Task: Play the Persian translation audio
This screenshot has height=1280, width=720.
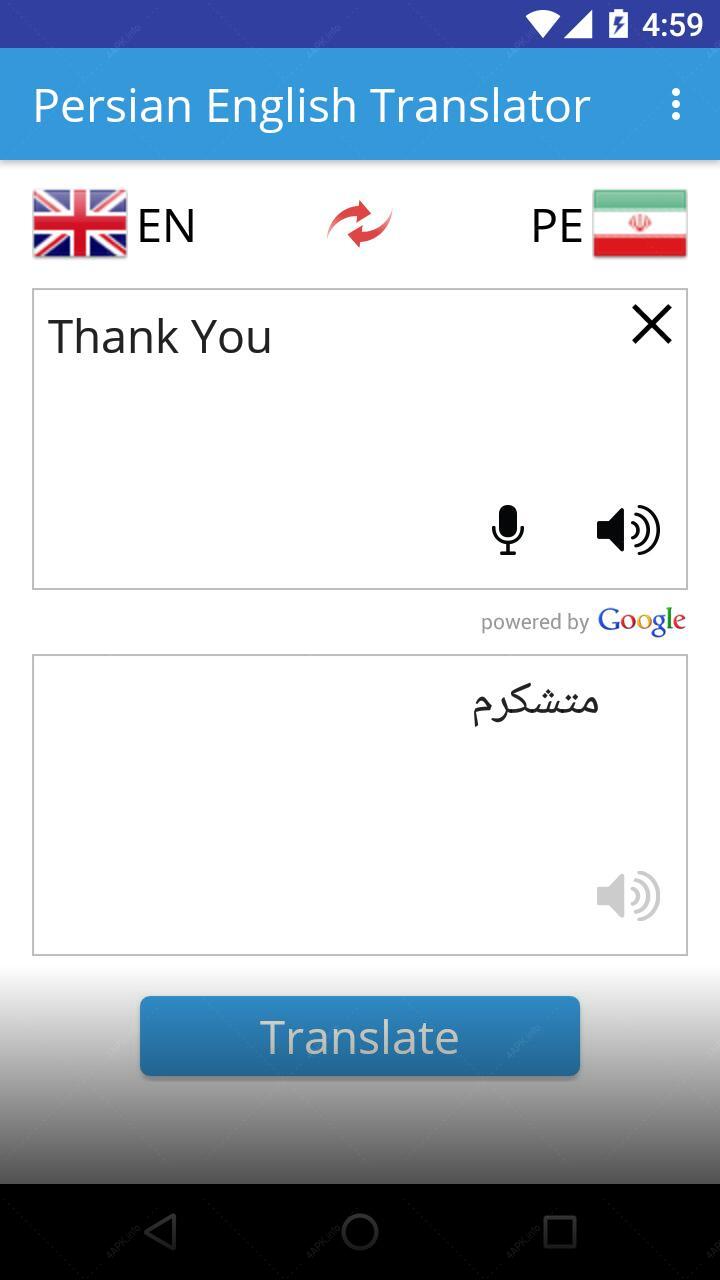Action: click(628, 896)
